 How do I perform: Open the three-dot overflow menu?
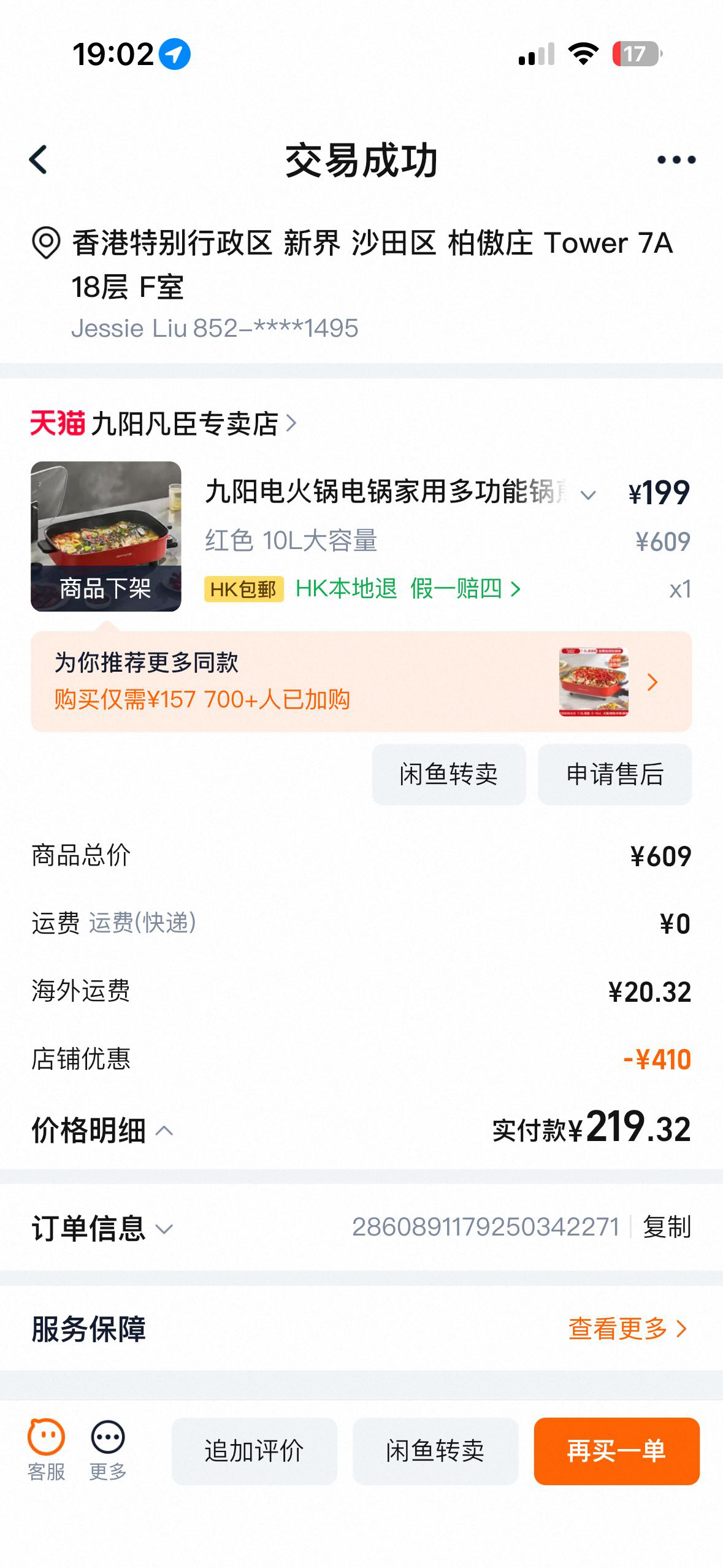pos(676,160)
